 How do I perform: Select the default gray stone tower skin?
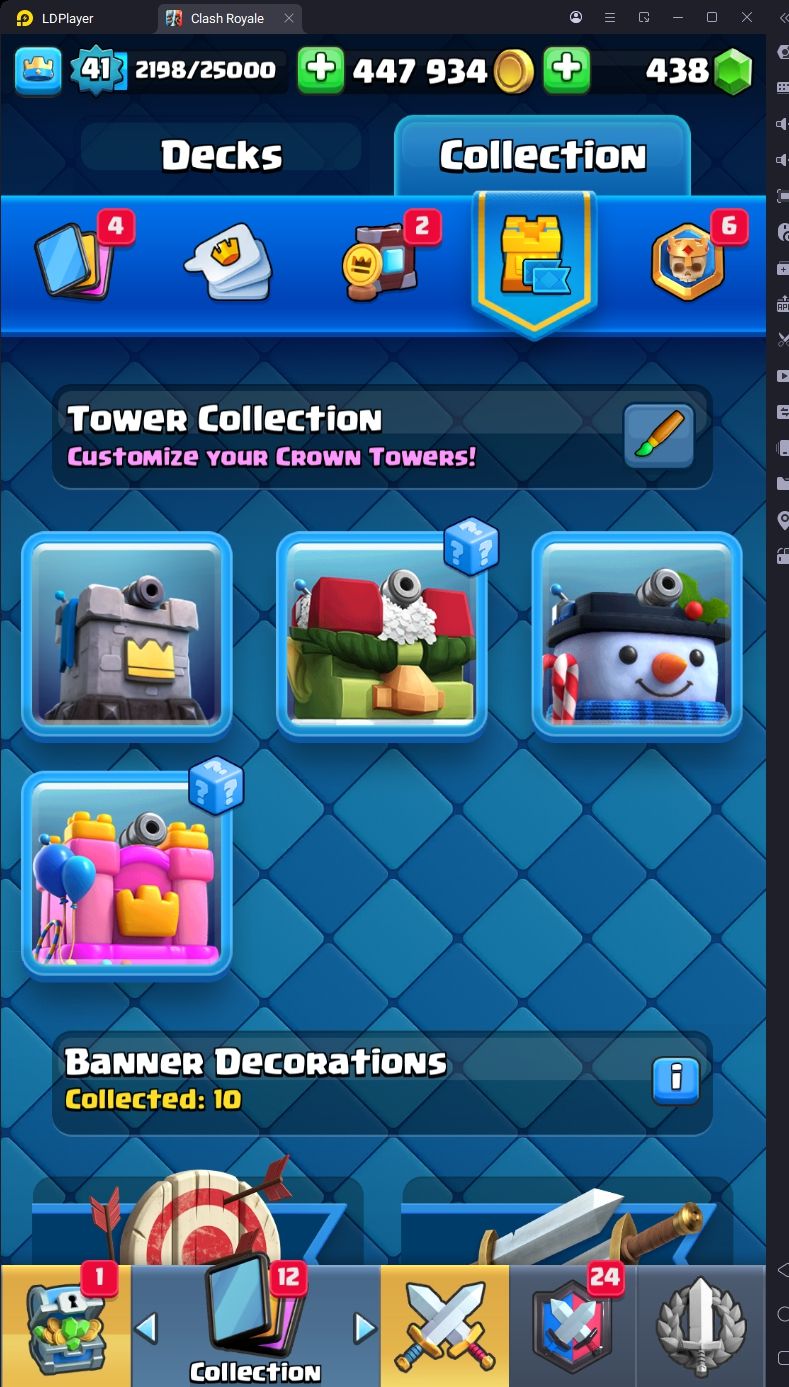(127, 635)
